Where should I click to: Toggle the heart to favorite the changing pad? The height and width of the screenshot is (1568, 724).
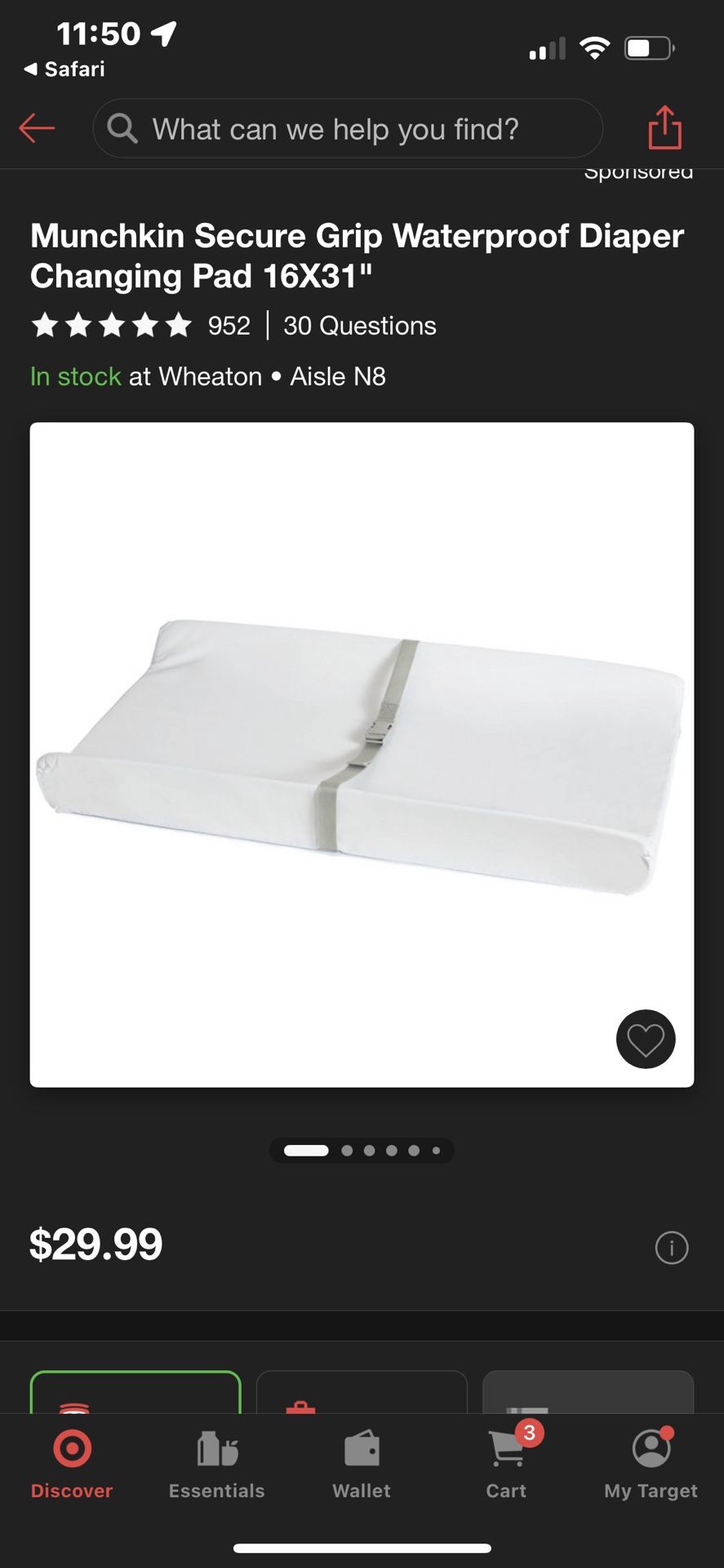point(646,1039)
